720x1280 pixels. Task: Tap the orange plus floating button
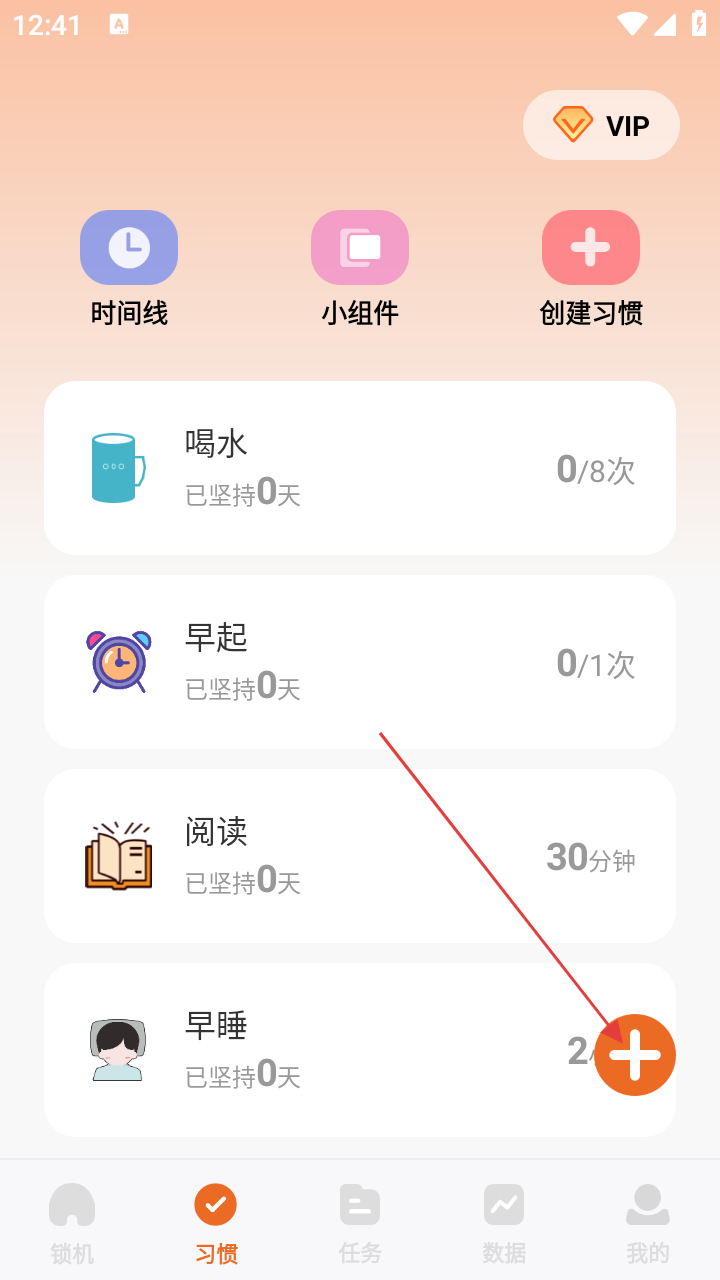[x=635, y=1055]
